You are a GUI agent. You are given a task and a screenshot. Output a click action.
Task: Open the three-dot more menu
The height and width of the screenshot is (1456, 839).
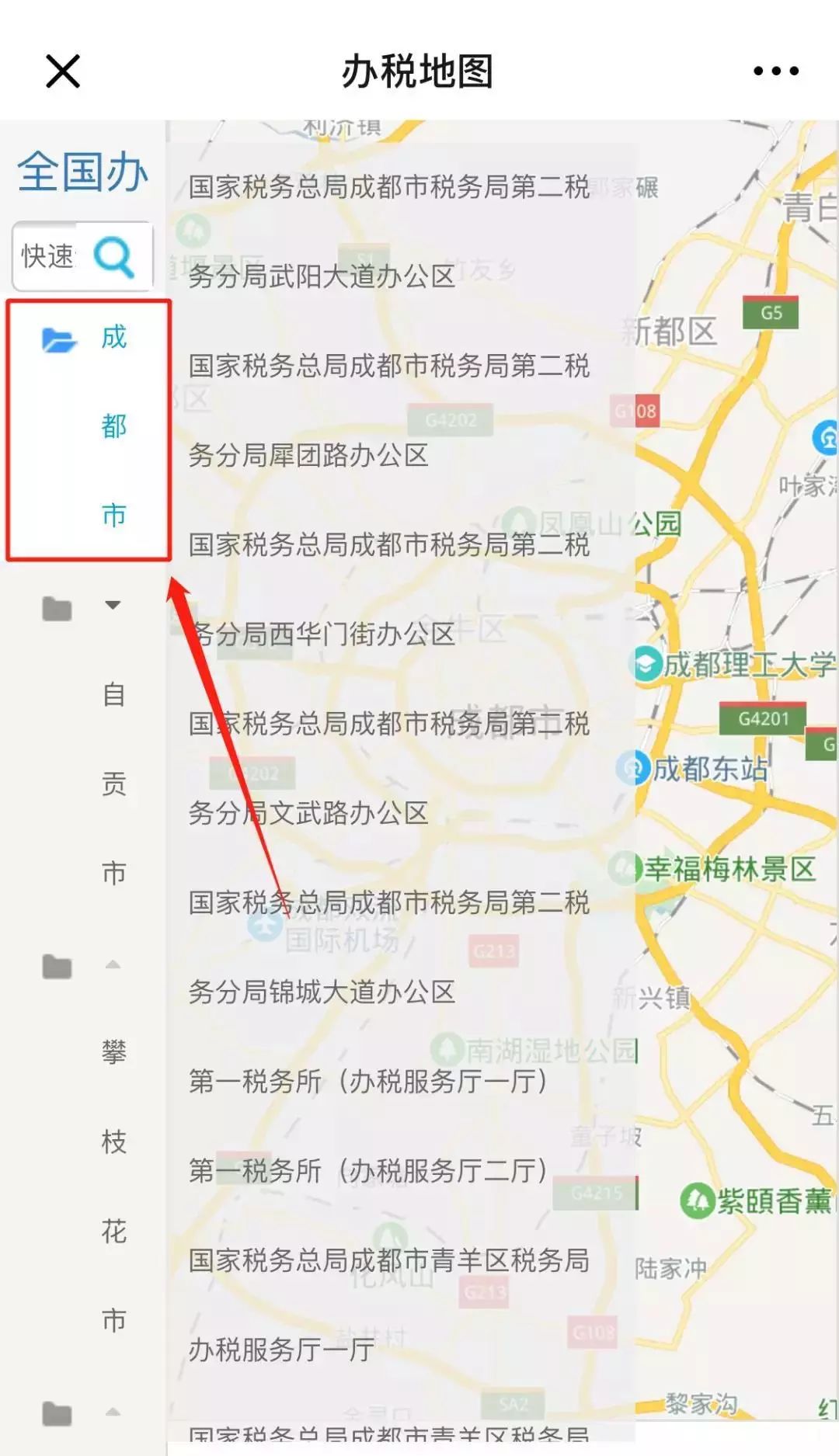(775, 71)
